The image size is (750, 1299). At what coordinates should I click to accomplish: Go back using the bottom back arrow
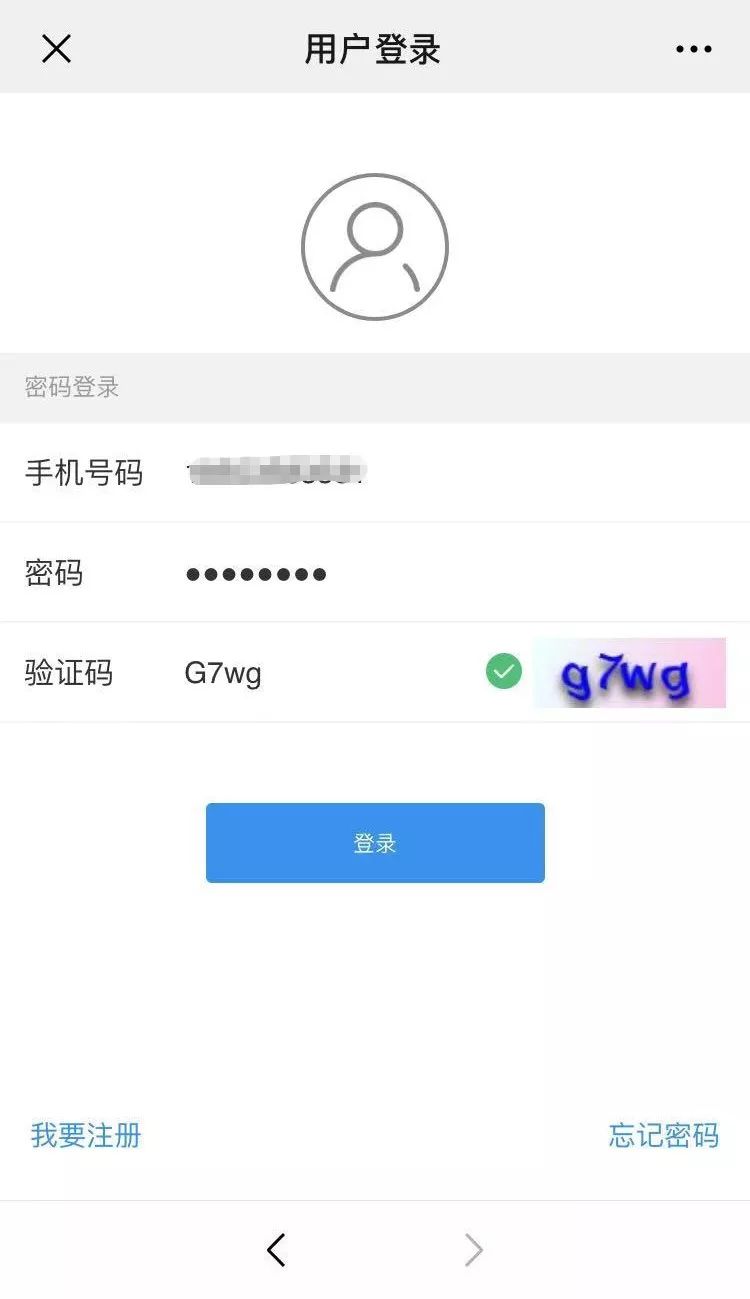(277, 1250)
